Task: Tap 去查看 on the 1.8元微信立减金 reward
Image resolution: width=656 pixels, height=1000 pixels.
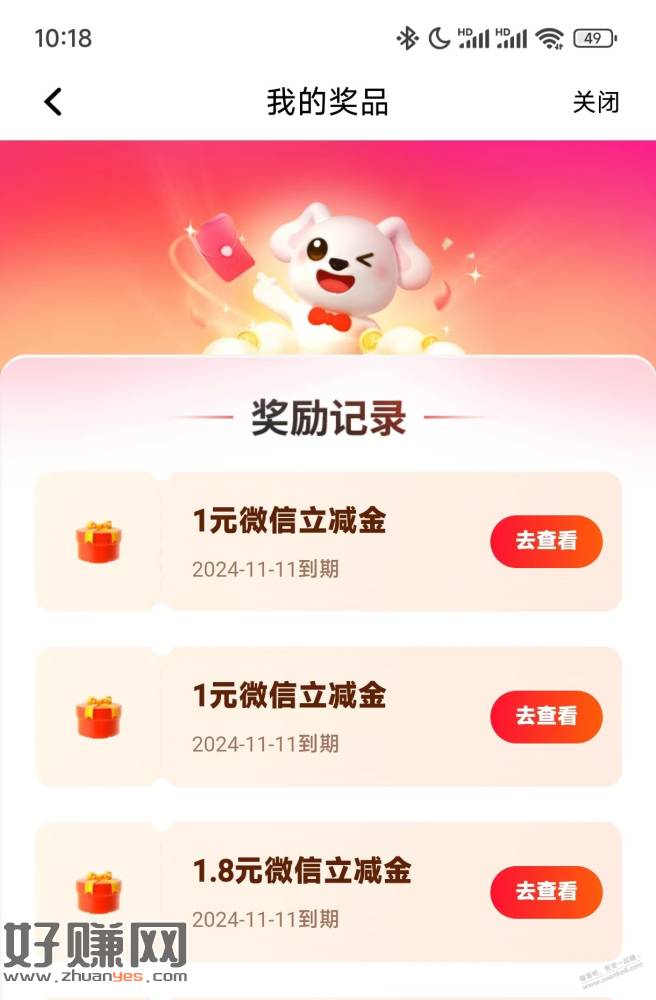Action: (x=546, y=891)
